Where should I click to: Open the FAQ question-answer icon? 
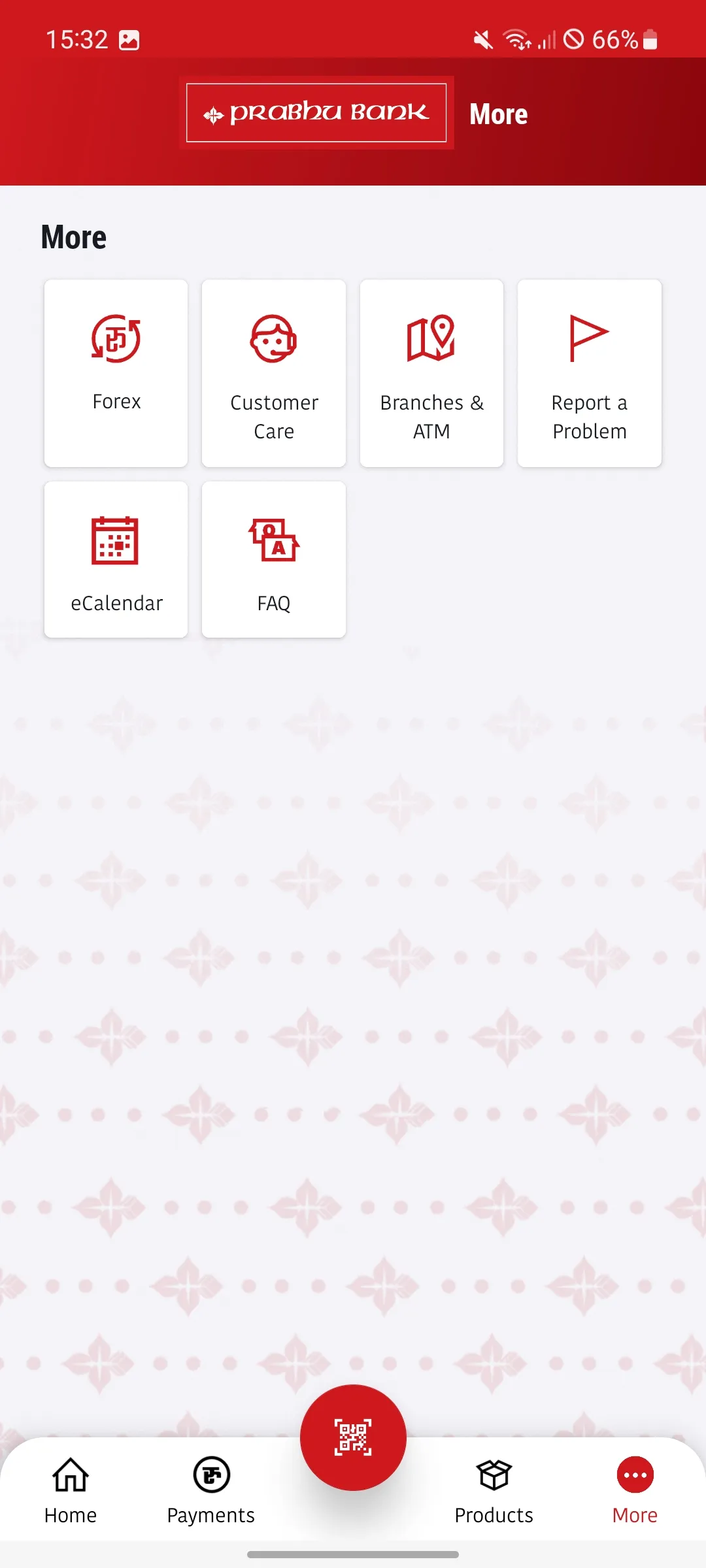[273, 541]
